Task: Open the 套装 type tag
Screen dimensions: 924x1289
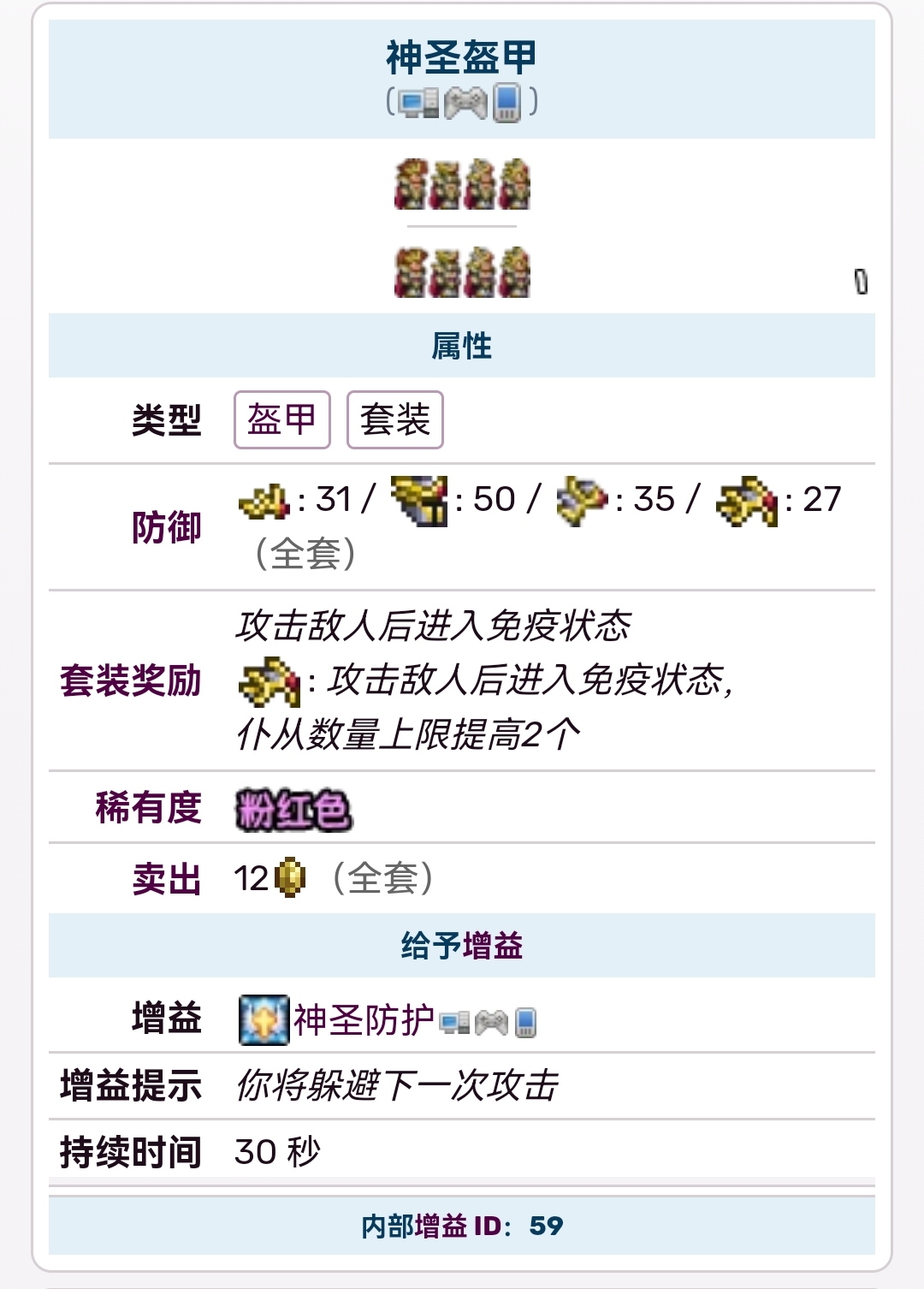Action: [394, 419]
